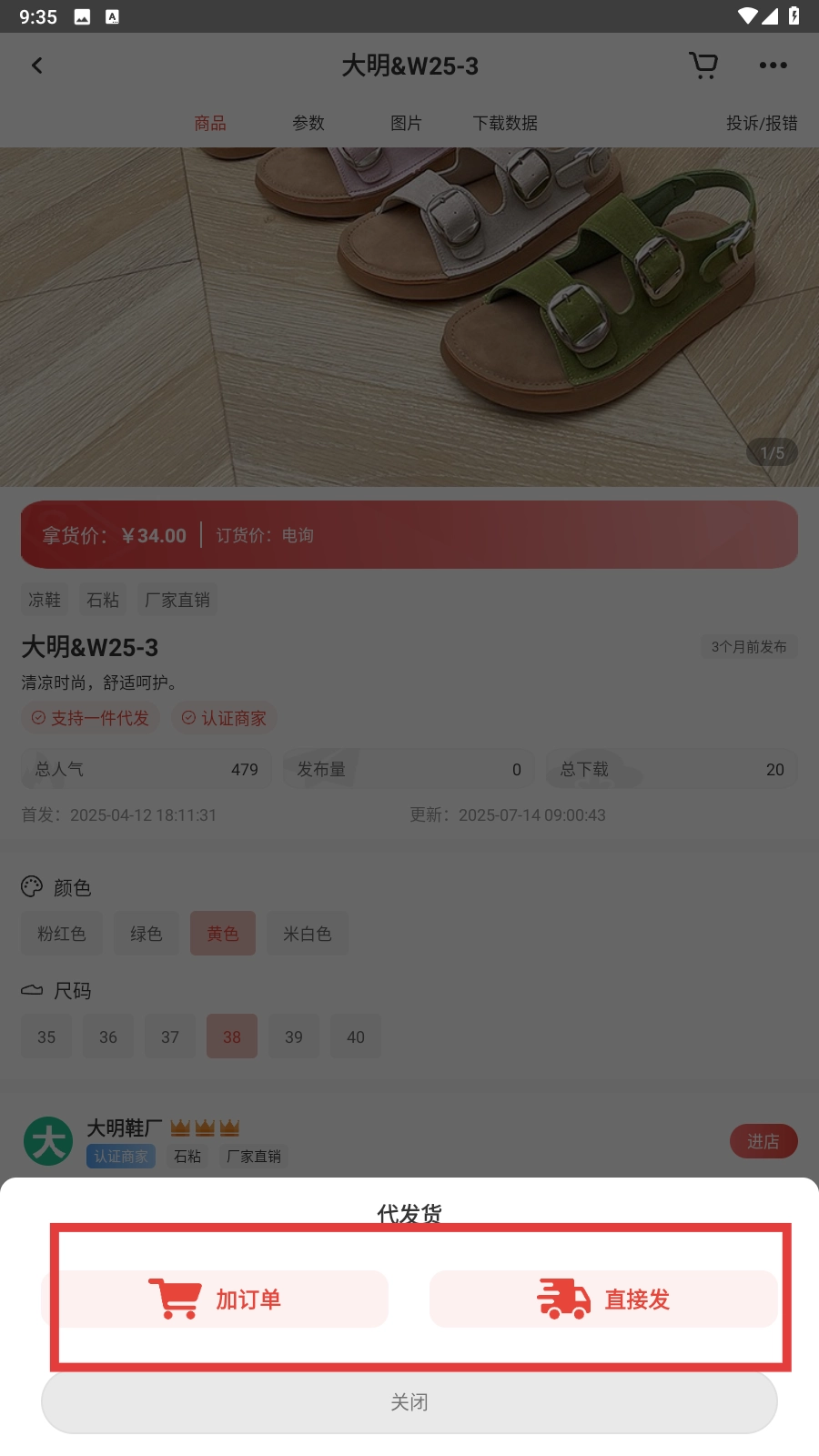Tap 加订单 to add to order

tap(216, 1299)
